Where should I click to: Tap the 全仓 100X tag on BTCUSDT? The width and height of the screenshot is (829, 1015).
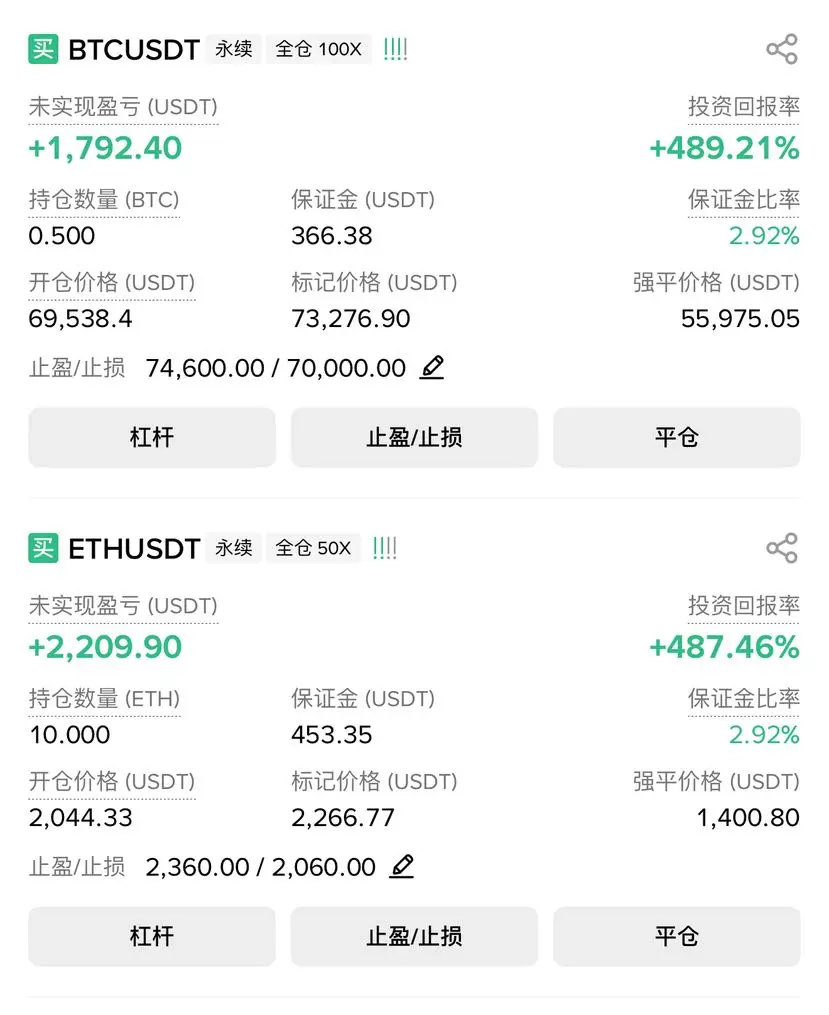(318, 49)
